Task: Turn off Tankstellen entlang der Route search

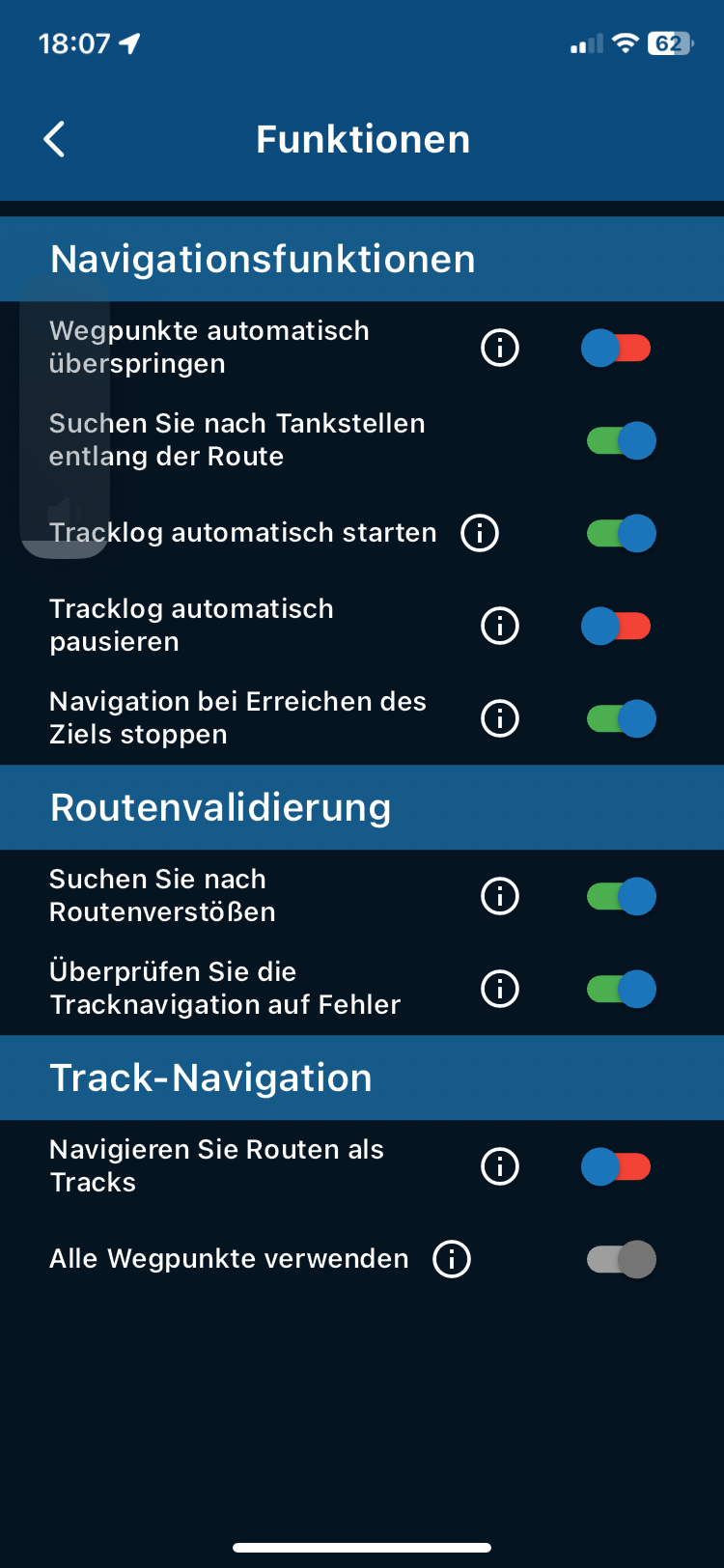Action: 621,440
